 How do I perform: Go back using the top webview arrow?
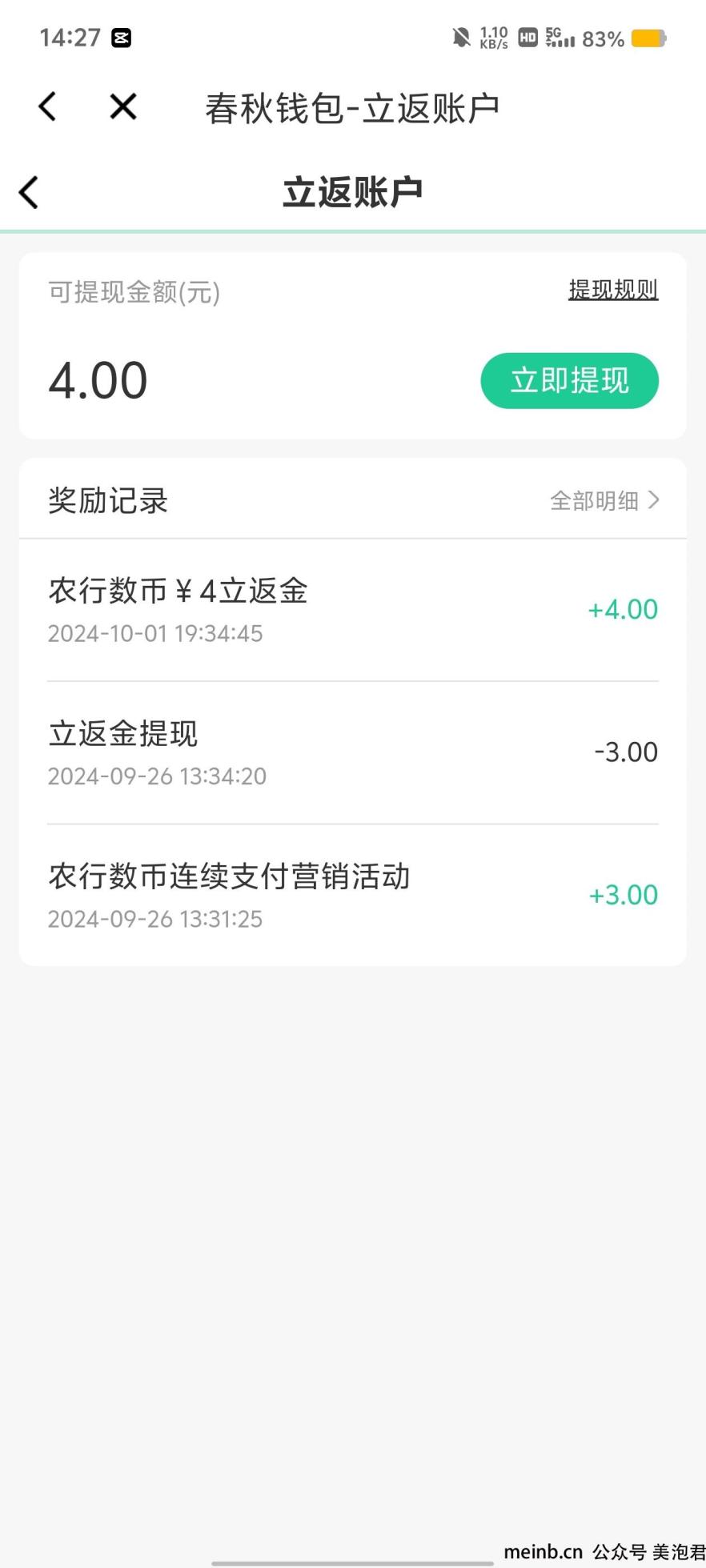click(47, 106)
